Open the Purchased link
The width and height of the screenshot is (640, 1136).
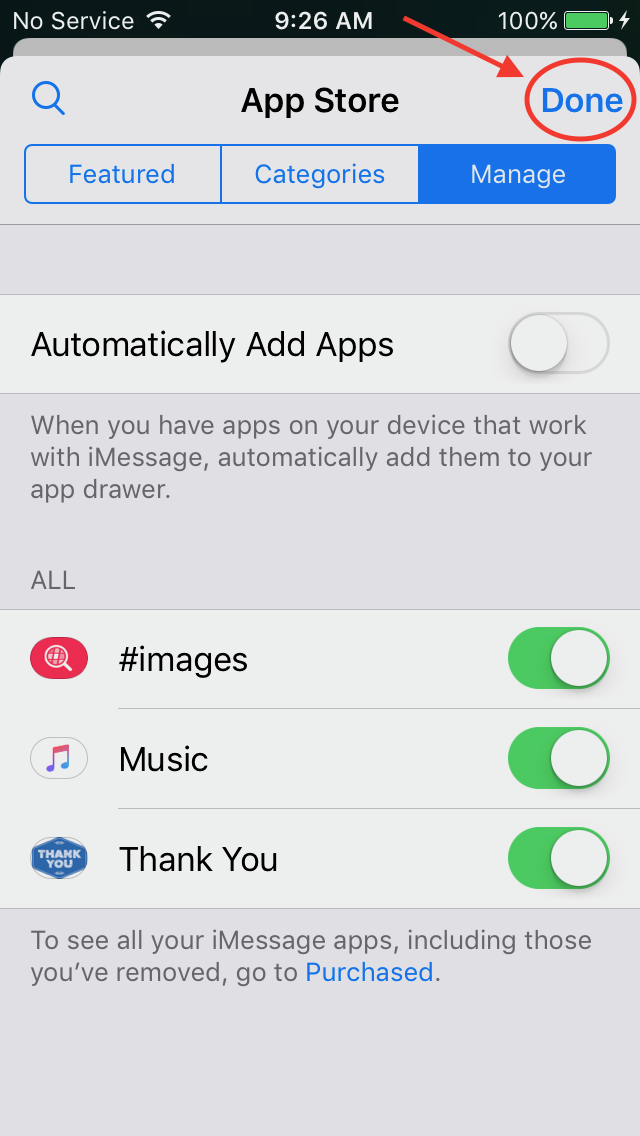pos(369,972)
